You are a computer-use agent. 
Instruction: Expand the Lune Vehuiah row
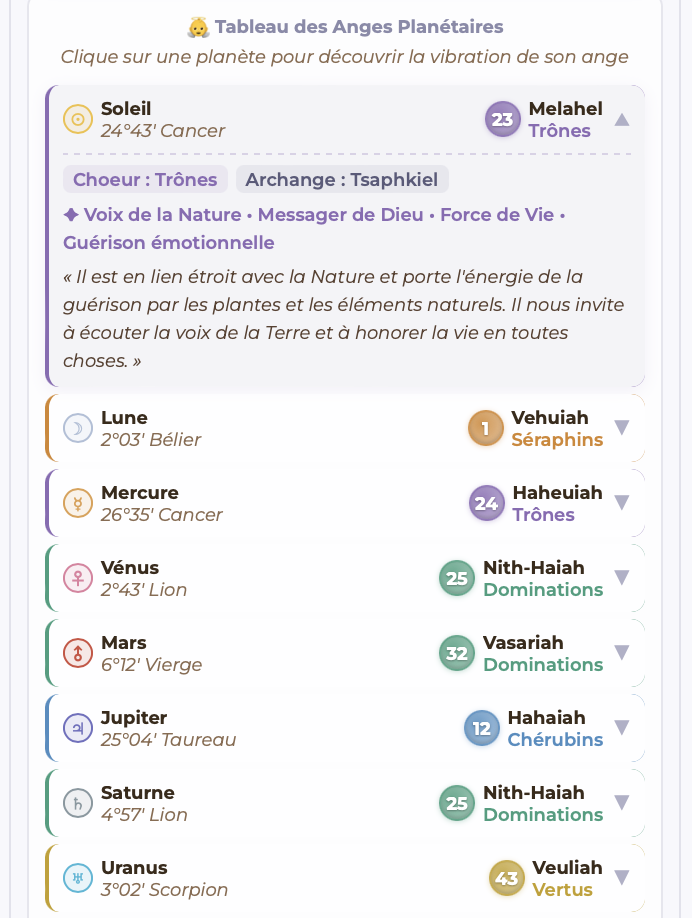coord(621,428)
